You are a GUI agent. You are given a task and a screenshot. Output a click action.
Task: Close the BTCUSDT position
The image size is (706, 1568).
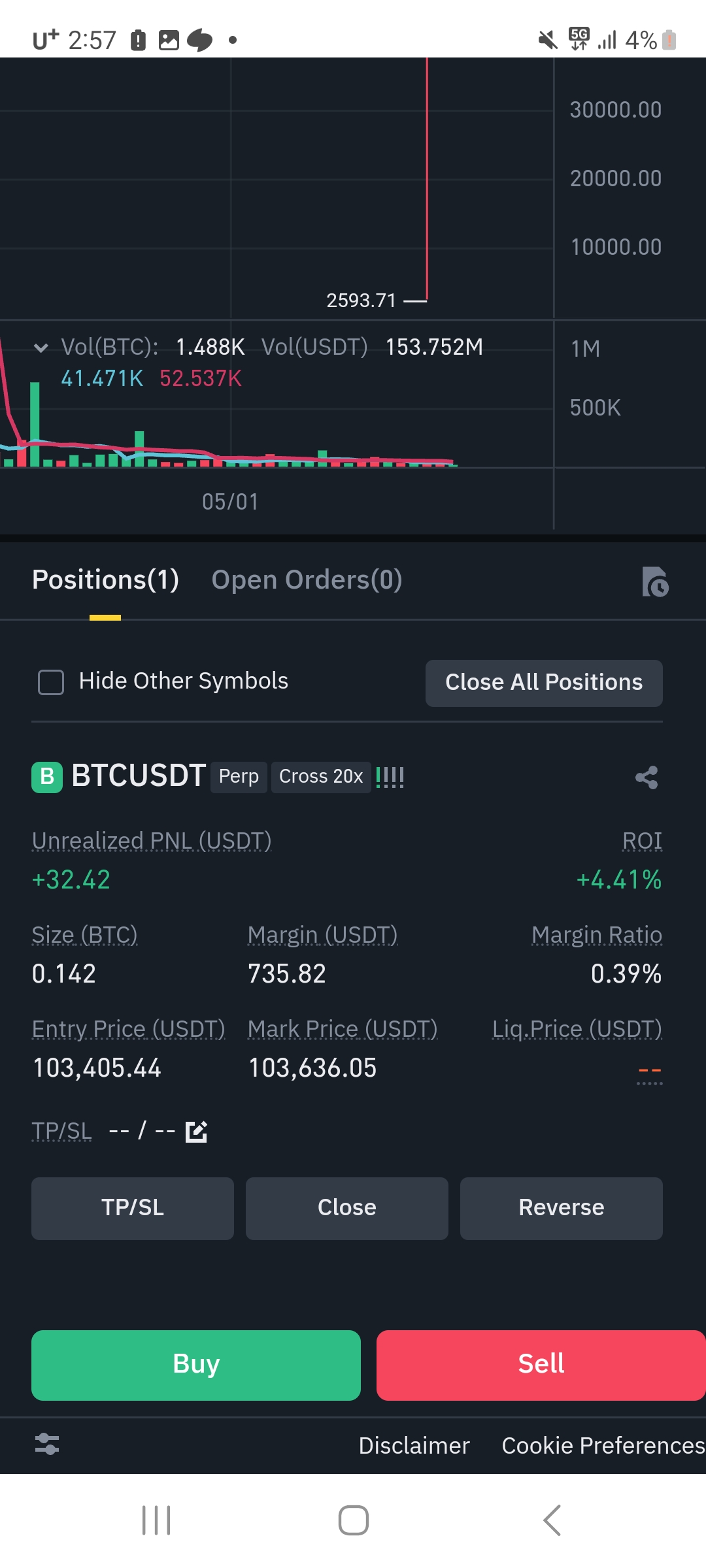(347, 1208)
